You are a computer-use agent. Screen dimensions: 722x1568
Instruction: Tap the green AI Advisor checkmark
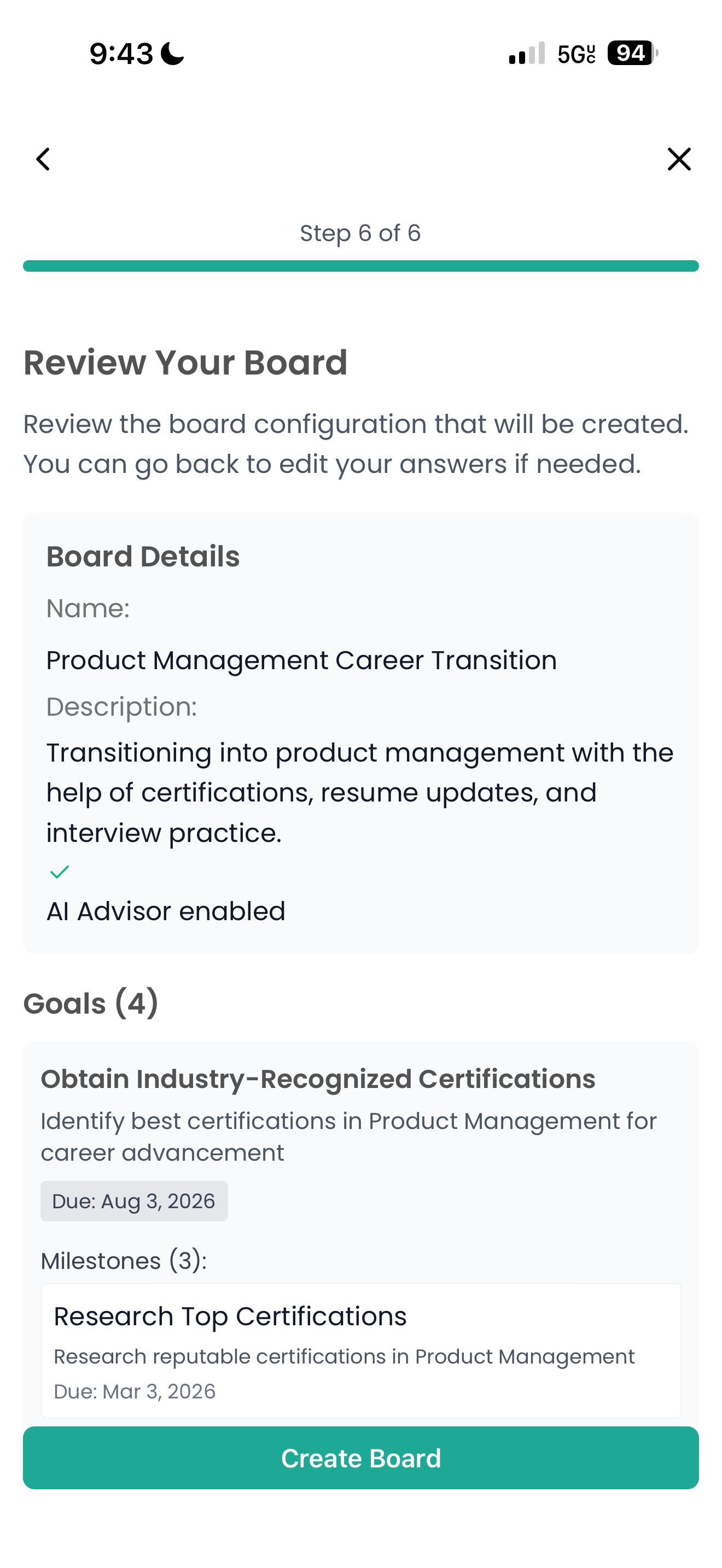click(x=59, y=872)
